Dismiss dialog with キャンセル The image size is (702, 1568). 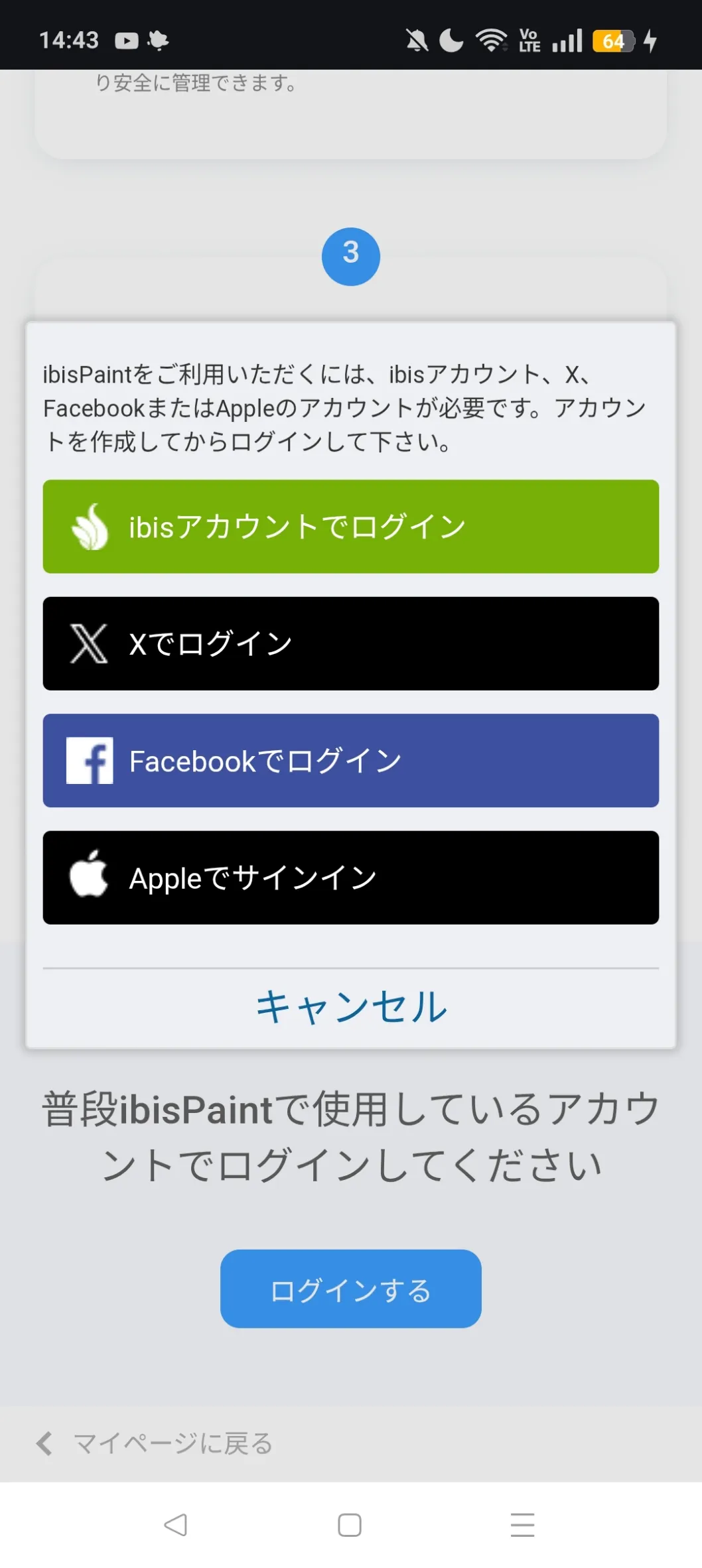pos(351,1007)
